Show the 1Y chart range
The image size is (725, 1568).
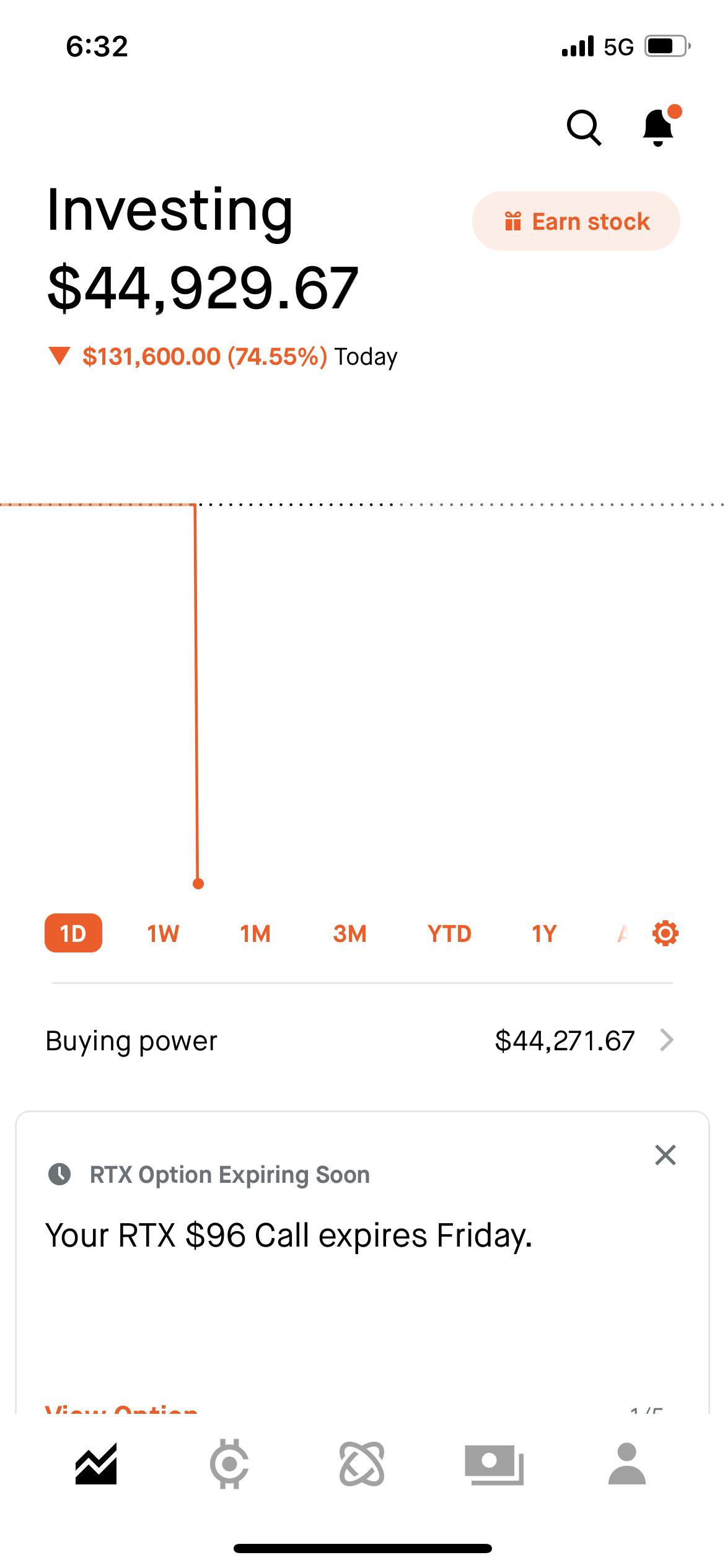click(x=544, y=933)
